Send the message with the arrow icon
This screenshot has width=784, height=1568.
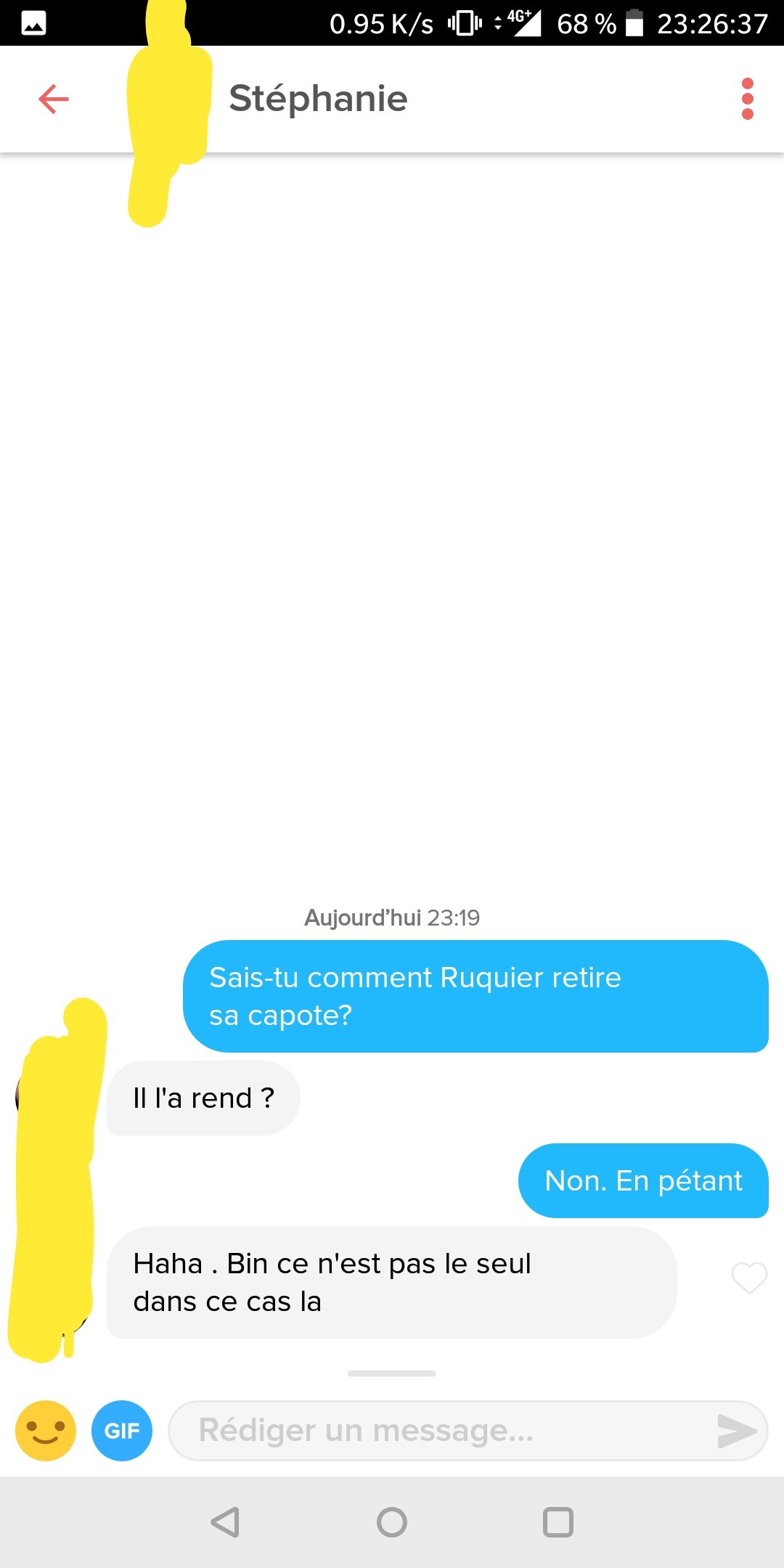(737, 1431)
